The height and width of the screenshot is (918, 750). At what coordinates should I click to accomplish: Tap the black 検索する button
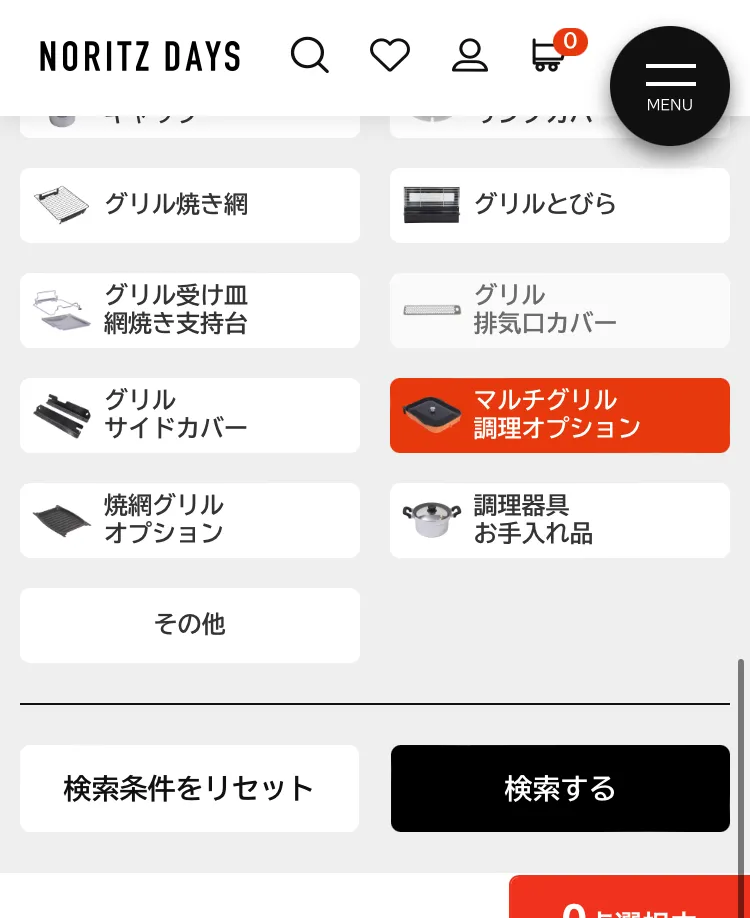click(x=560, y=788)
